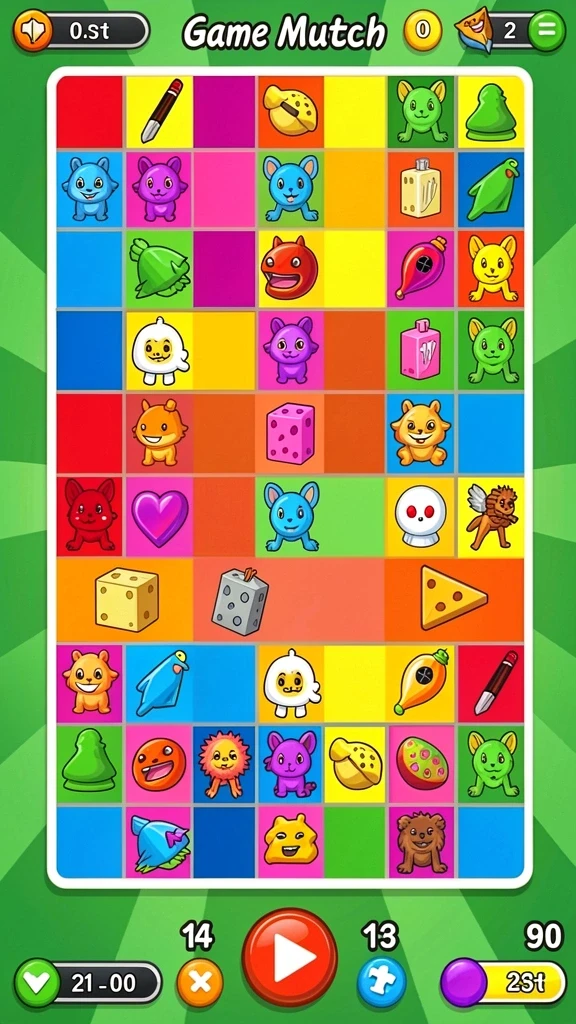576x1024 pixels.
Task: Tap the pencil on the yellow tile
Action: point(161,110)
